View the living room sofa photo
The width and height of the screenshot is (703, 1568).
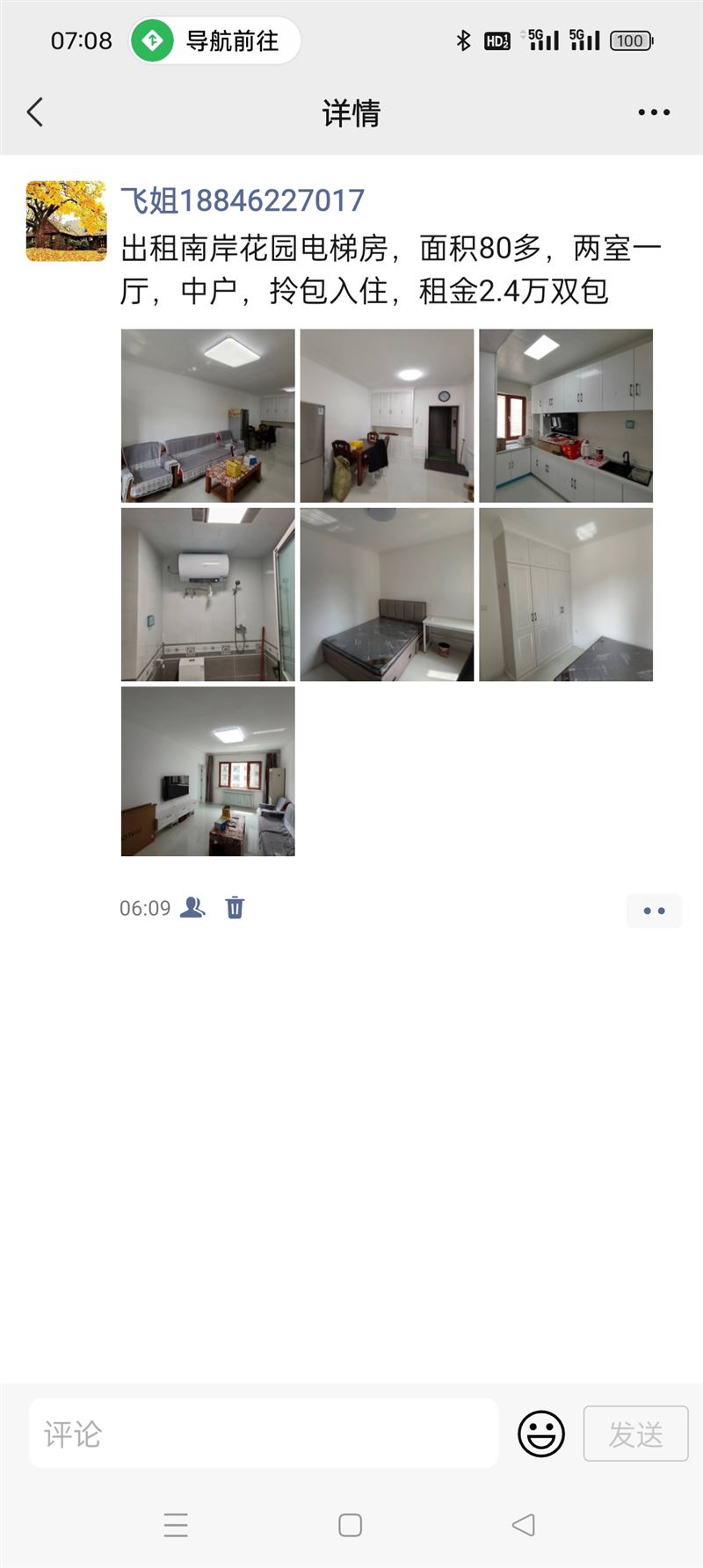point(208,416)
